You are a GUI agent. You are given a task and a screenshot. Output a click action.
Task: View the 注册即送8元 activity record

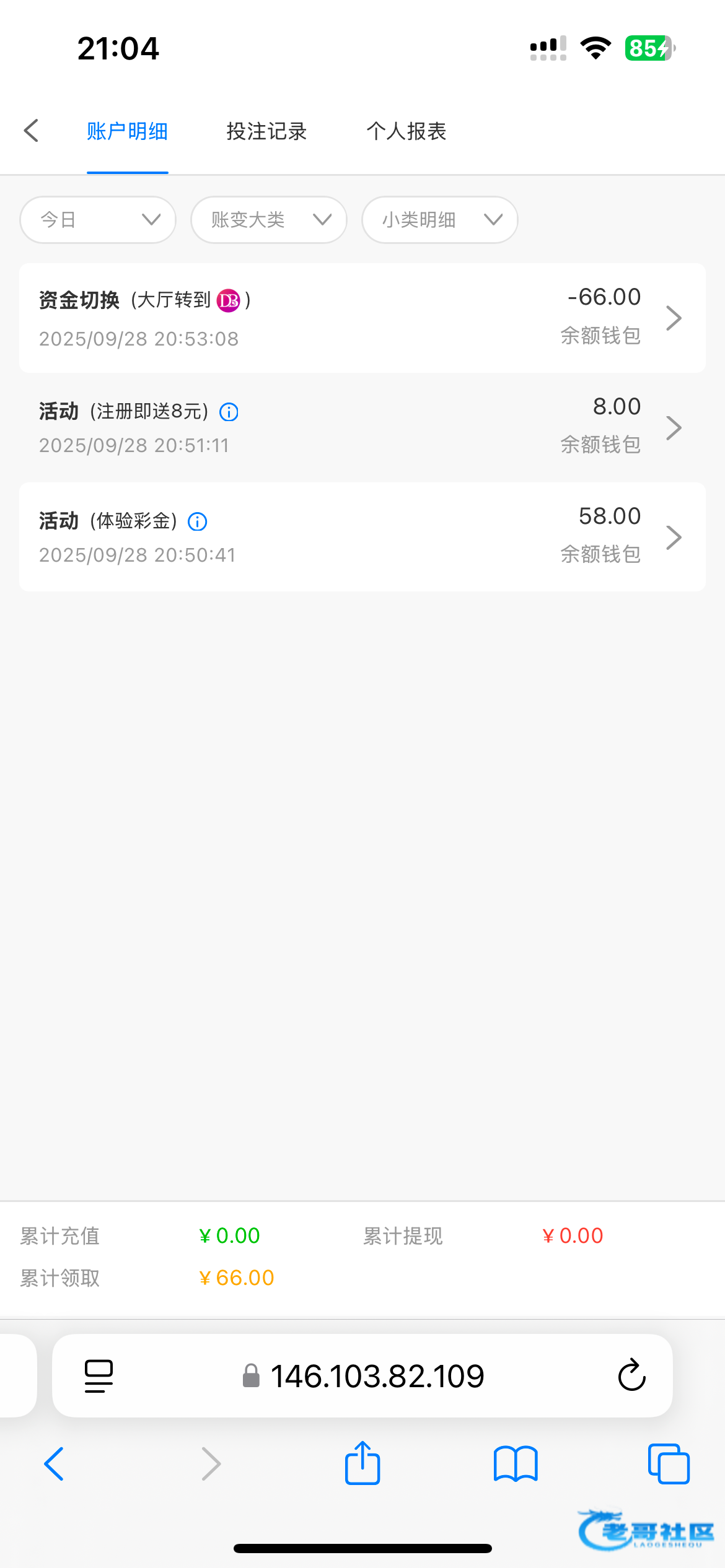pos(362,427)
